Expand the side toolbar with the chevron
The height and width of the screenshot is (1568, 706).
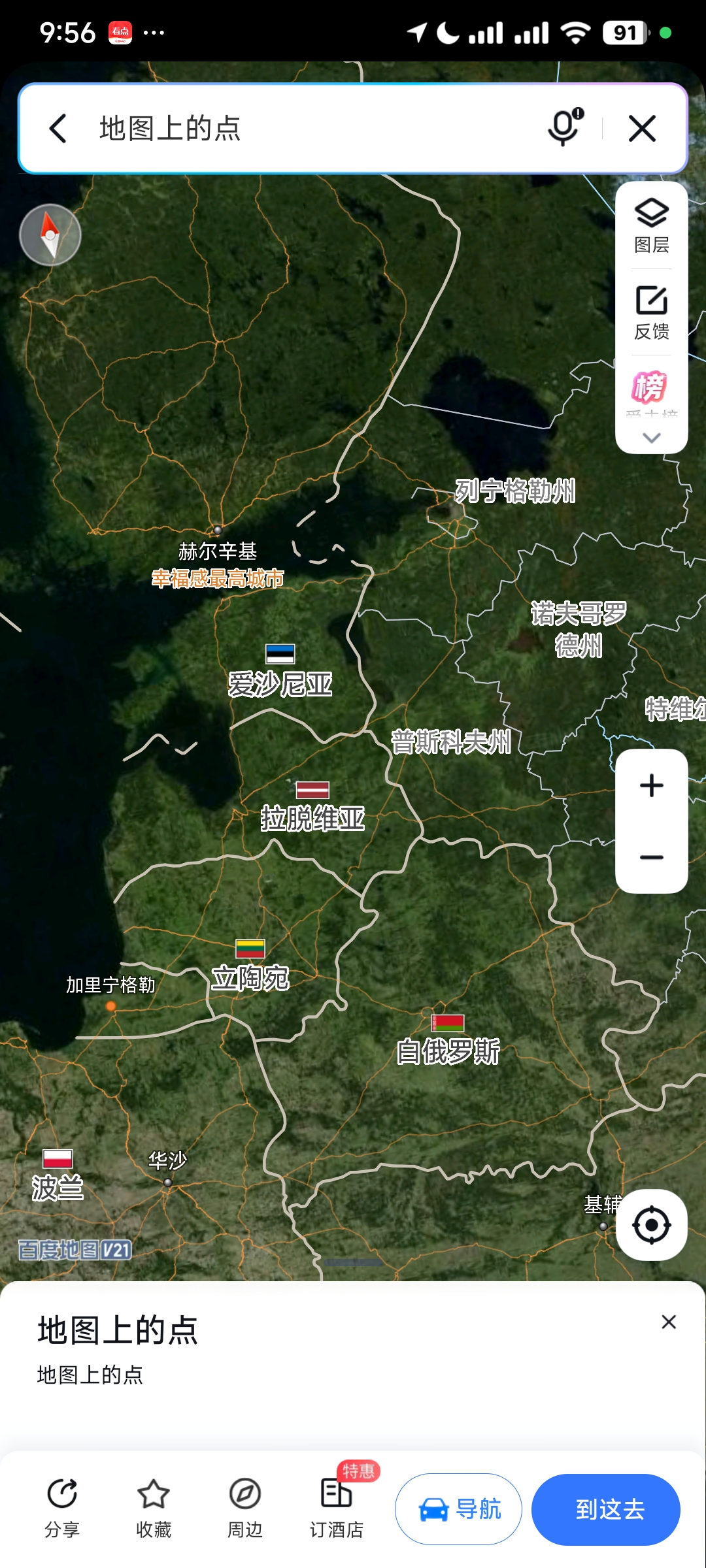(651, 437)
